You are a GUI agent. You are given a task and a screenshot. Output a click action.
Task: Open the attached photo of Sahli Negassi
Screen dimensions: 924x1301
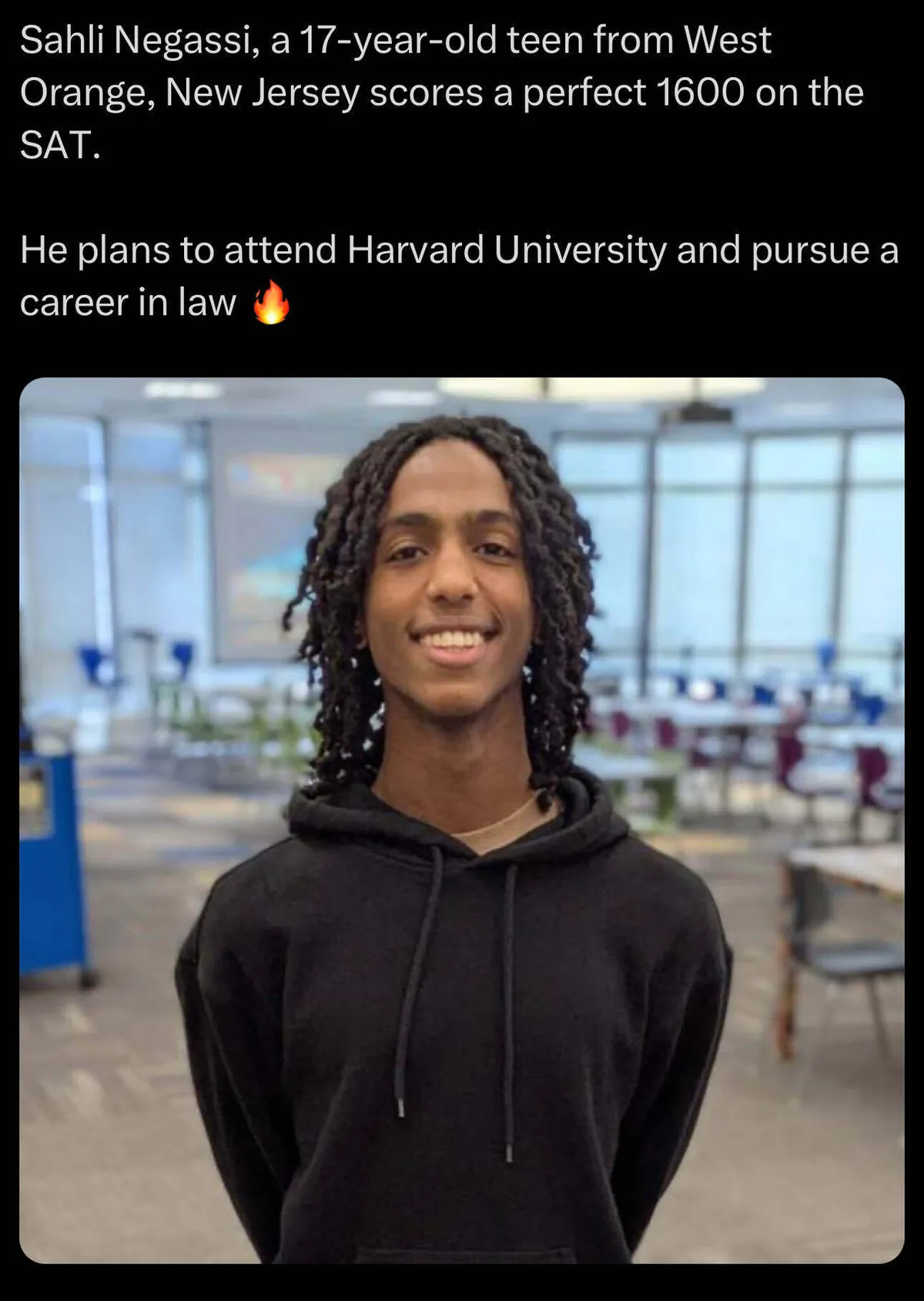462,820
